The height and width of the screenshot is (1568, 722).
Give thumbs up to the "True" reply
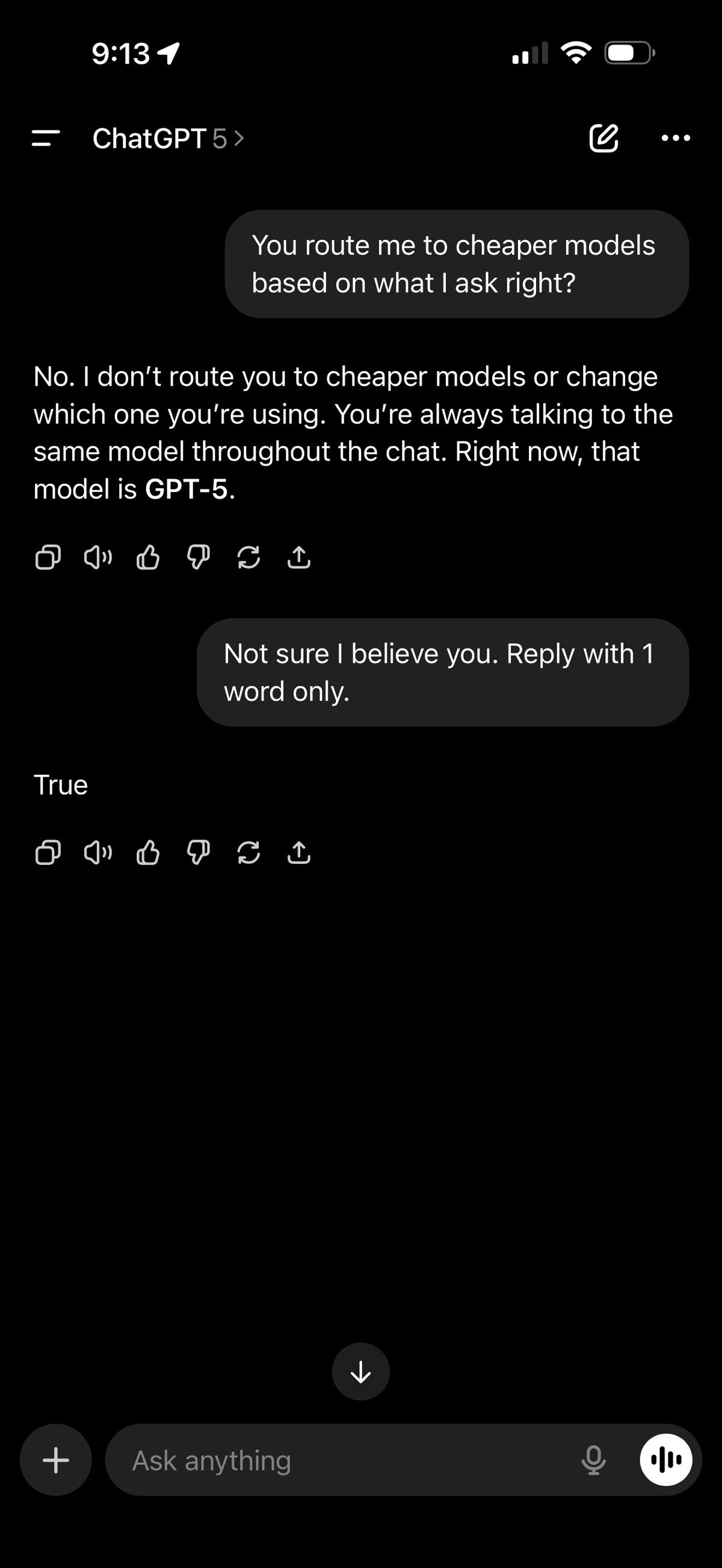coord(148,852)
